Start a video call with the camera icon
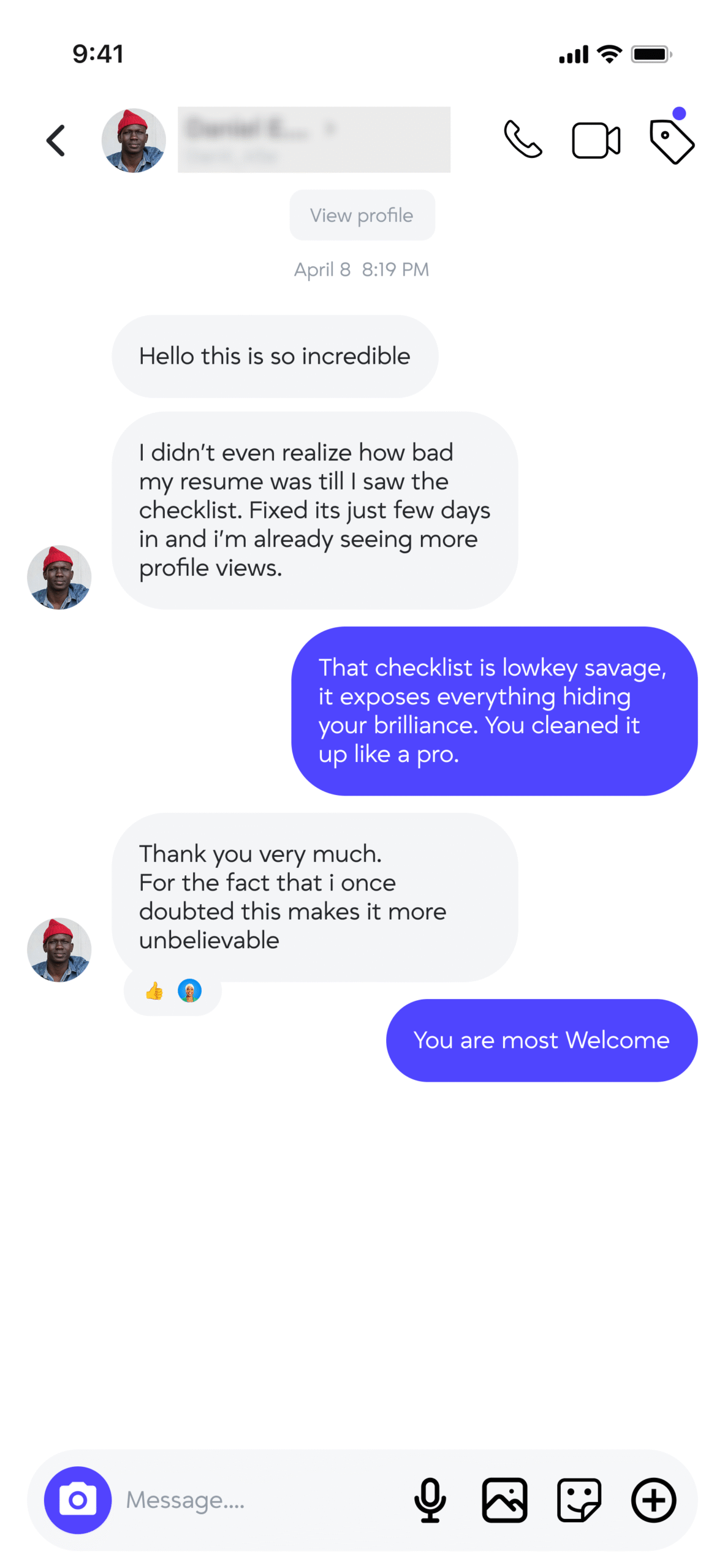The height and width of the screenshot is (1568, 725). coord(595,140)
